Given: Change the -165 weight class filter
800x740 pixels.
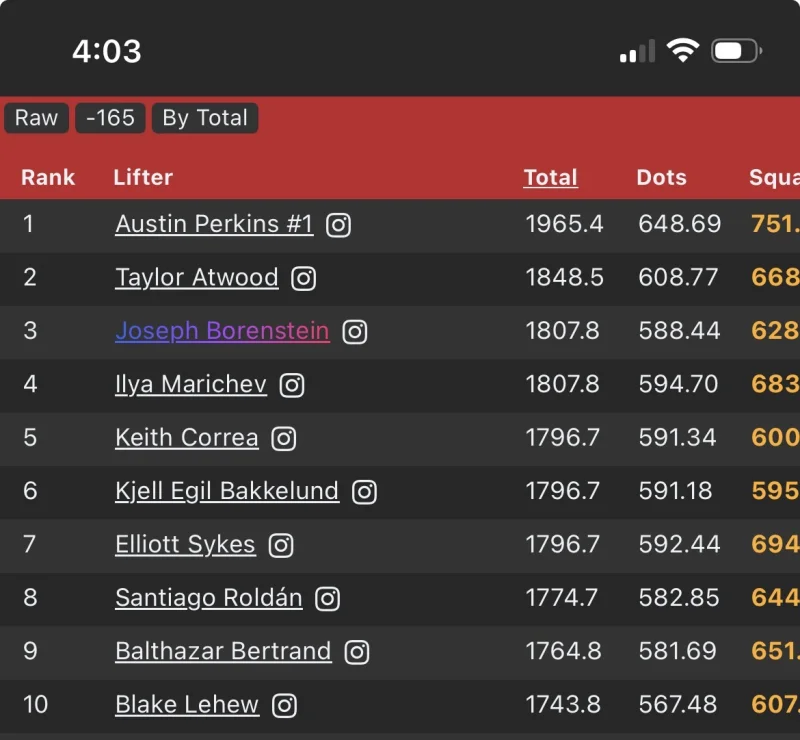Looking at the screenshot, I should [x=110, y=118].
